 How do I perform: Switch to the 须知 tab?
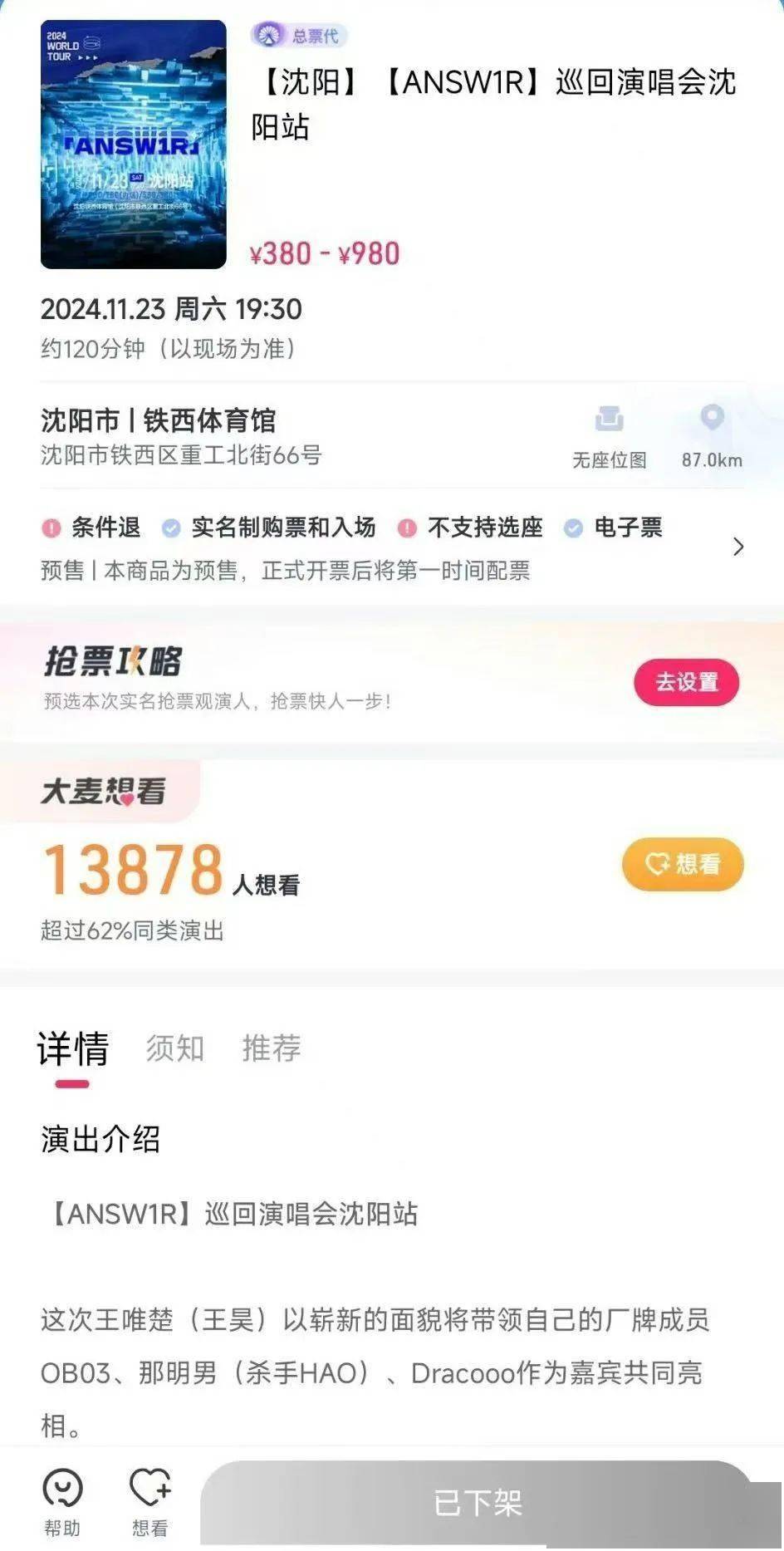[175, 1048]
